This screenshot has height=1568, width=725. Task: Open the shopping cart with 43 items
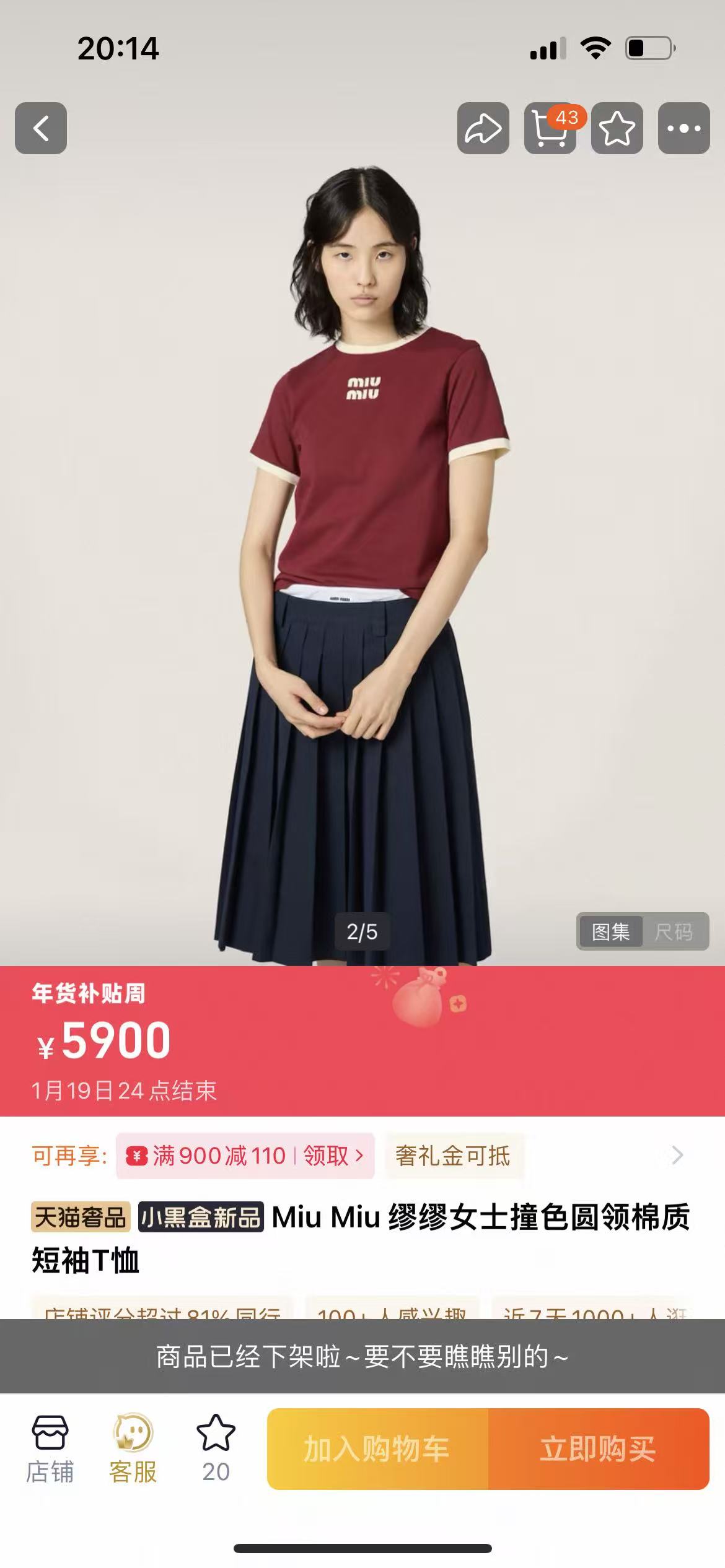550,128
